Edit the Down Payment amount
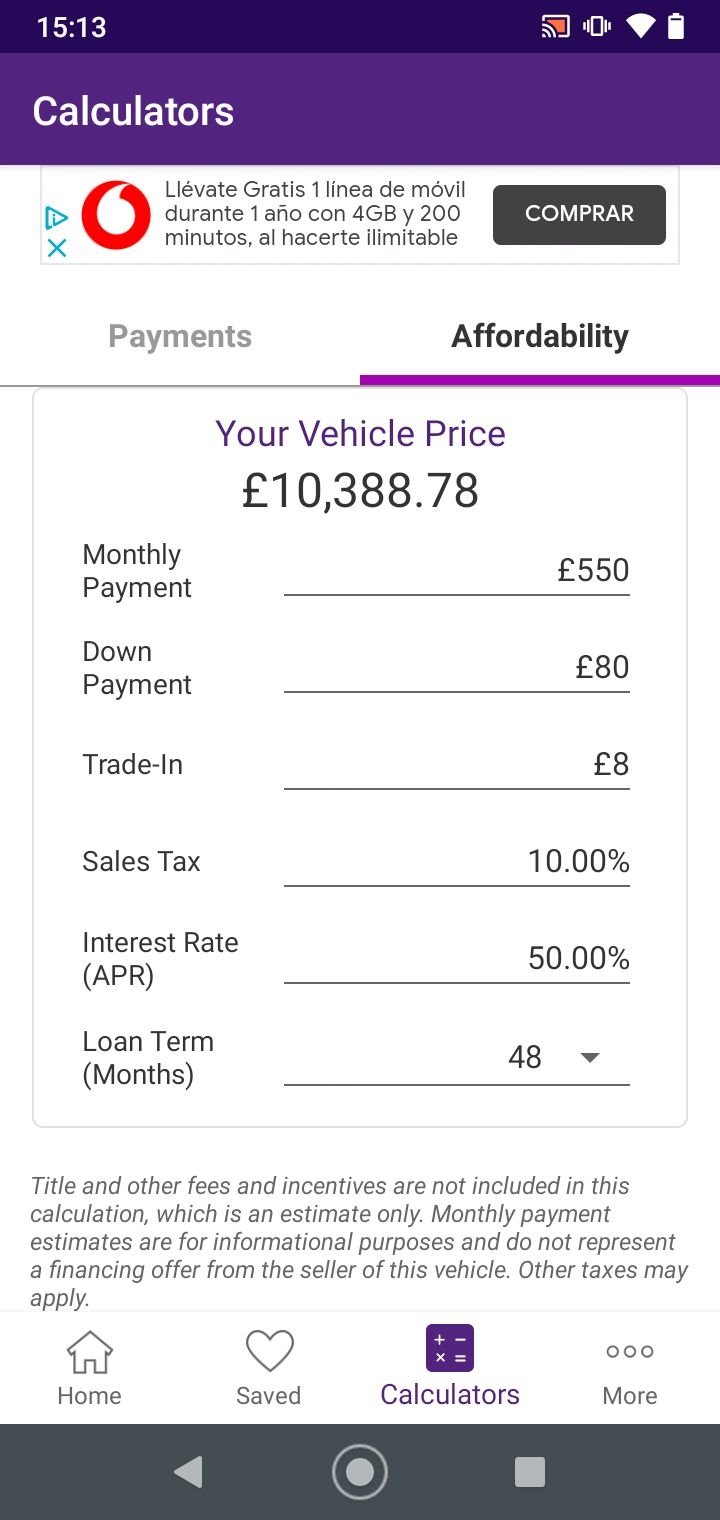Image resolution: width=720 pixels, height=1520 pixels. (x=457, y=668)
